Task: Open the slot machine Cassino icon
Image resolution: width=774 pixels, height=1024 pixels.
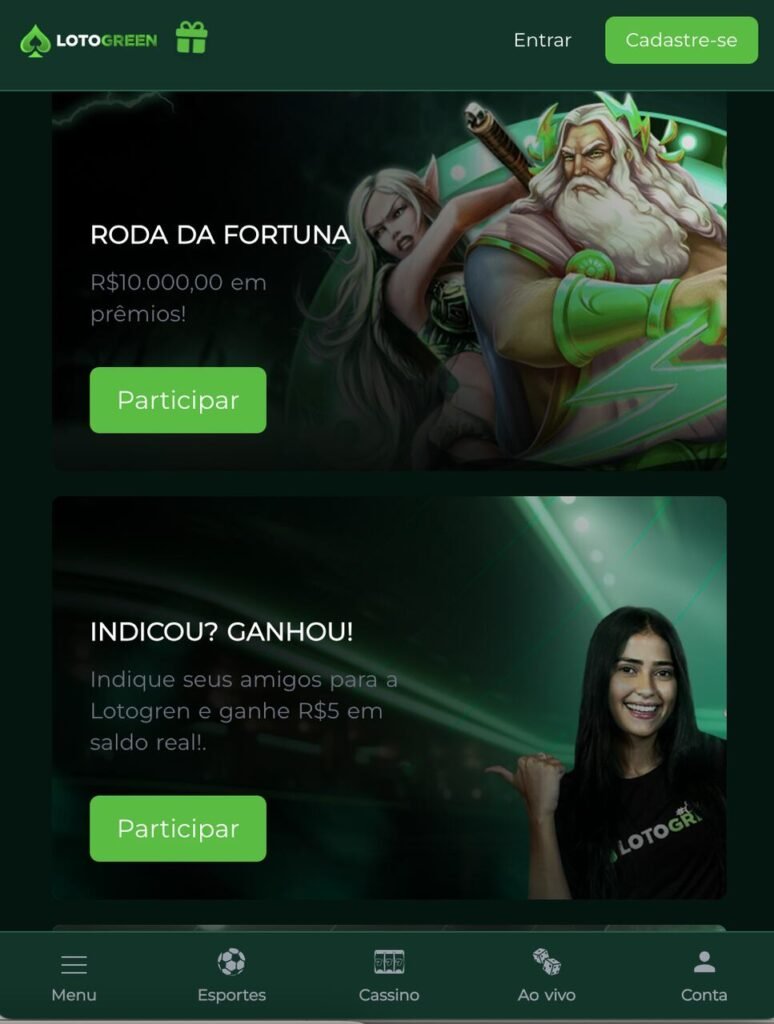Action: 389,963
